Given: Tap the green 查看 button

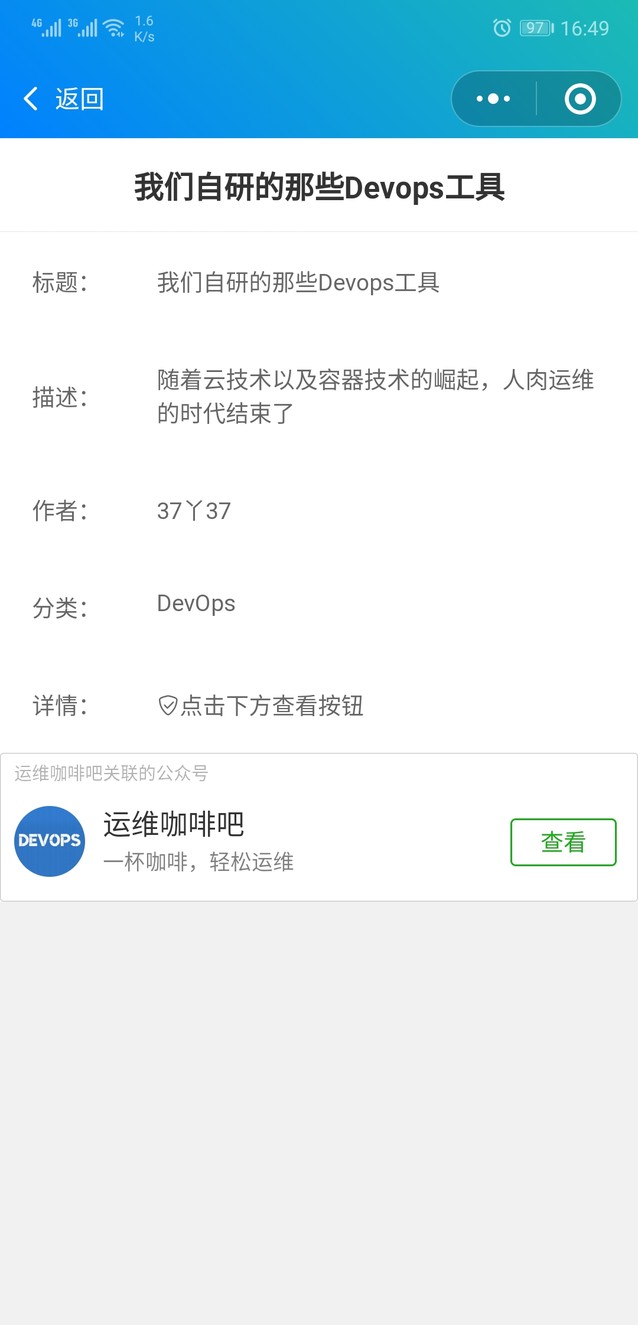Looking at the screenshot, I should (x=563, y=842).
